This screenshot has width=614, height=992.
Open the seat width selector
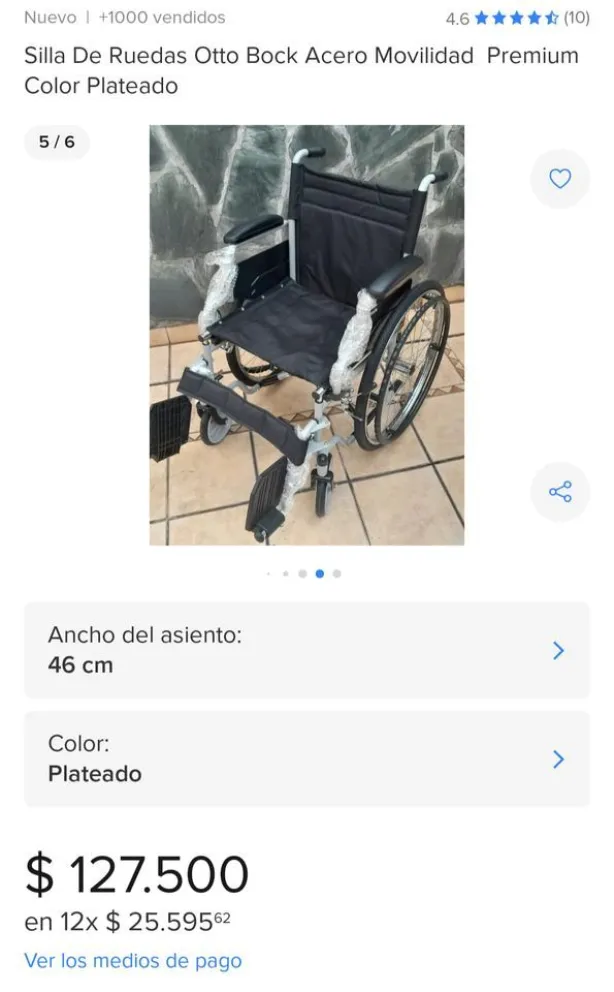(x=306, y=650)
